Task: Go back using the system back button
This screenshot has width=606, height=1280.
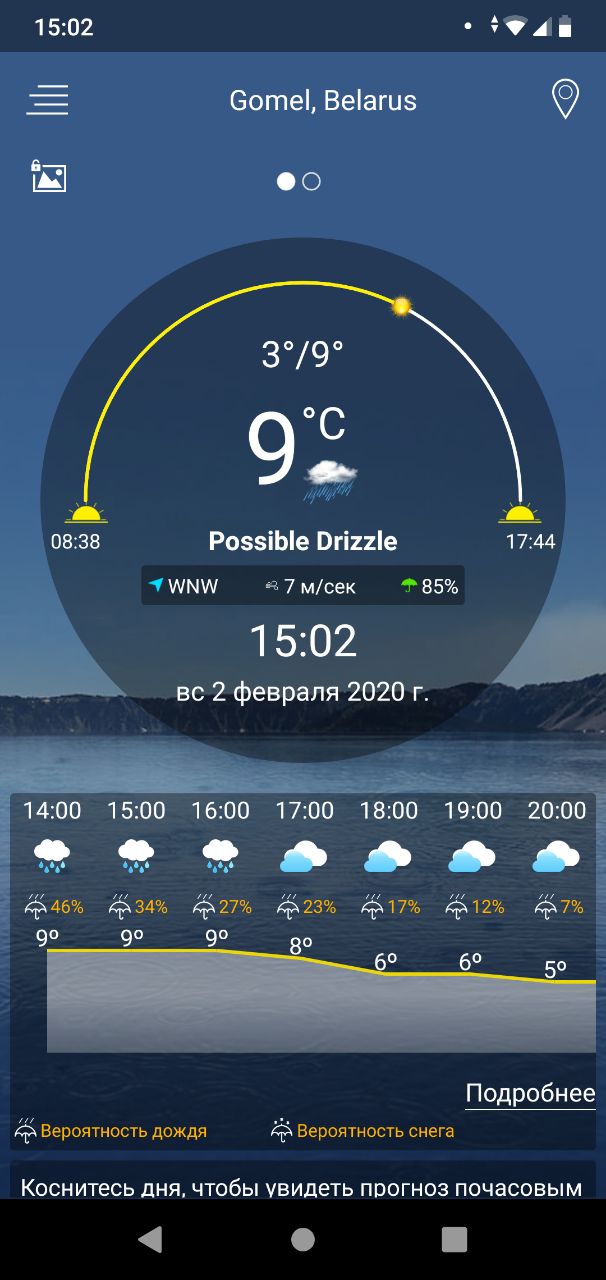Action: tap(150, 1240)
